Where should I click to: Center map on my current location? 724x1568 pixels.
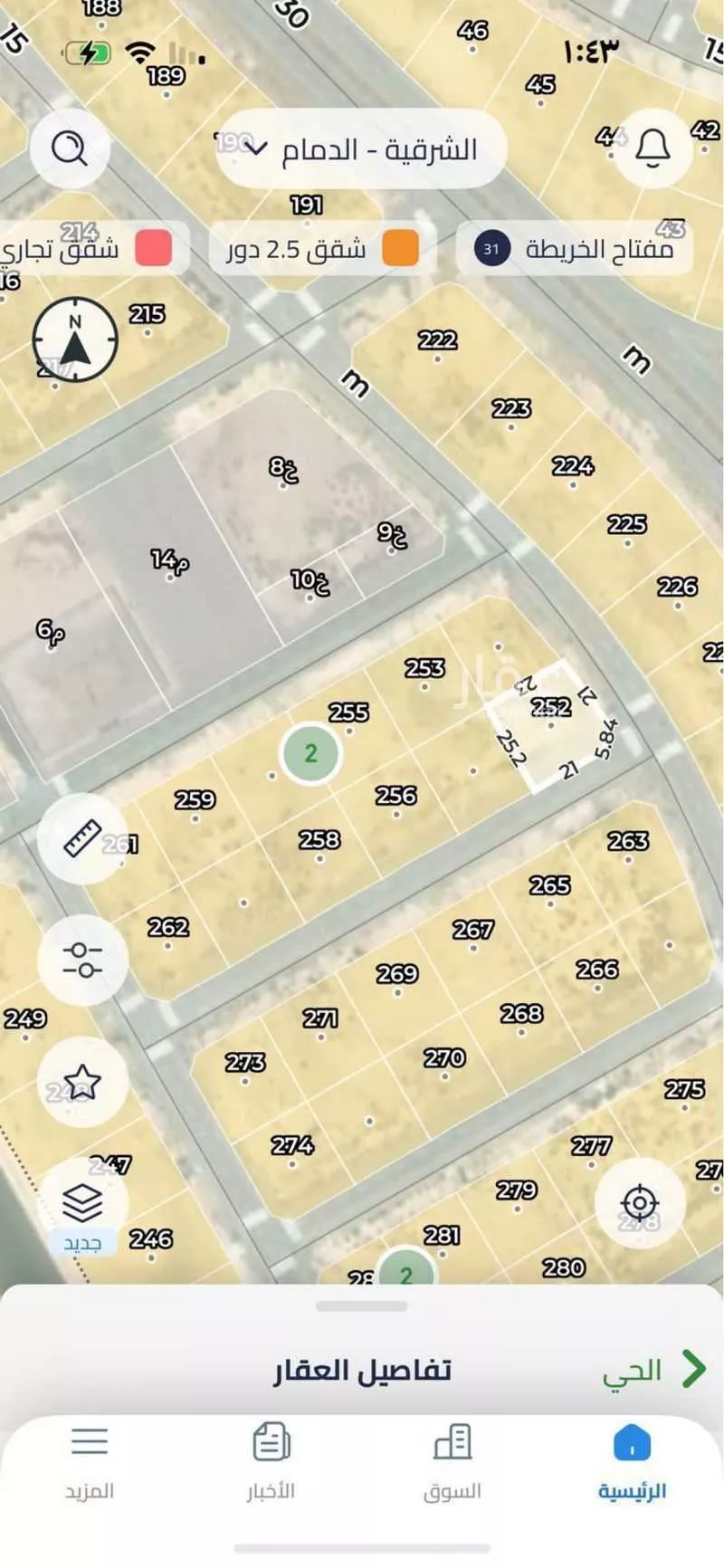[x=640, y=1203]
